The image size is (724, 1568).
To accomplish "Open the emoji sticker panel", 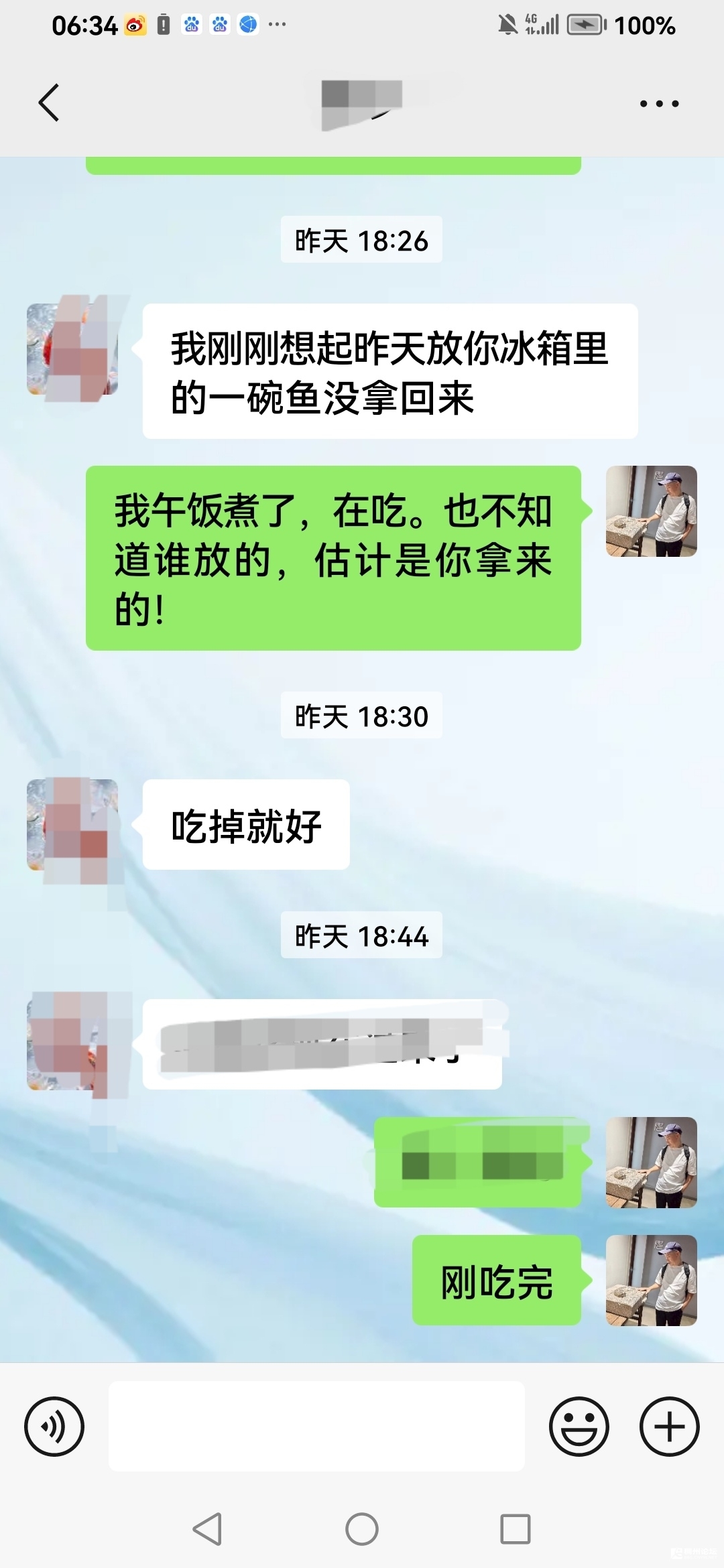I will 579,1427.
